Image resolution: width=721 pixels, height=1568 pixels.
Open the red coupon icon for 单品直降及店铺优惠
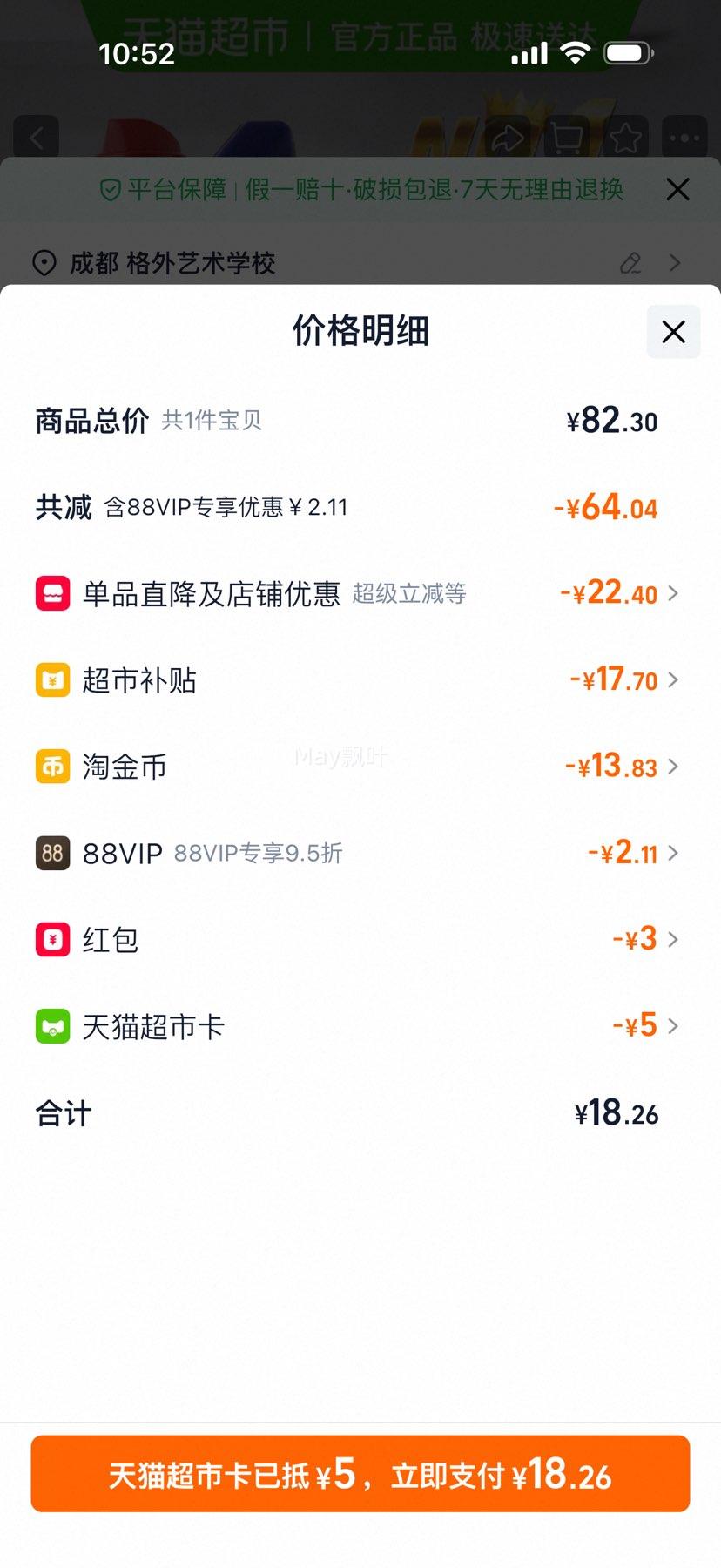pos(52,593)
